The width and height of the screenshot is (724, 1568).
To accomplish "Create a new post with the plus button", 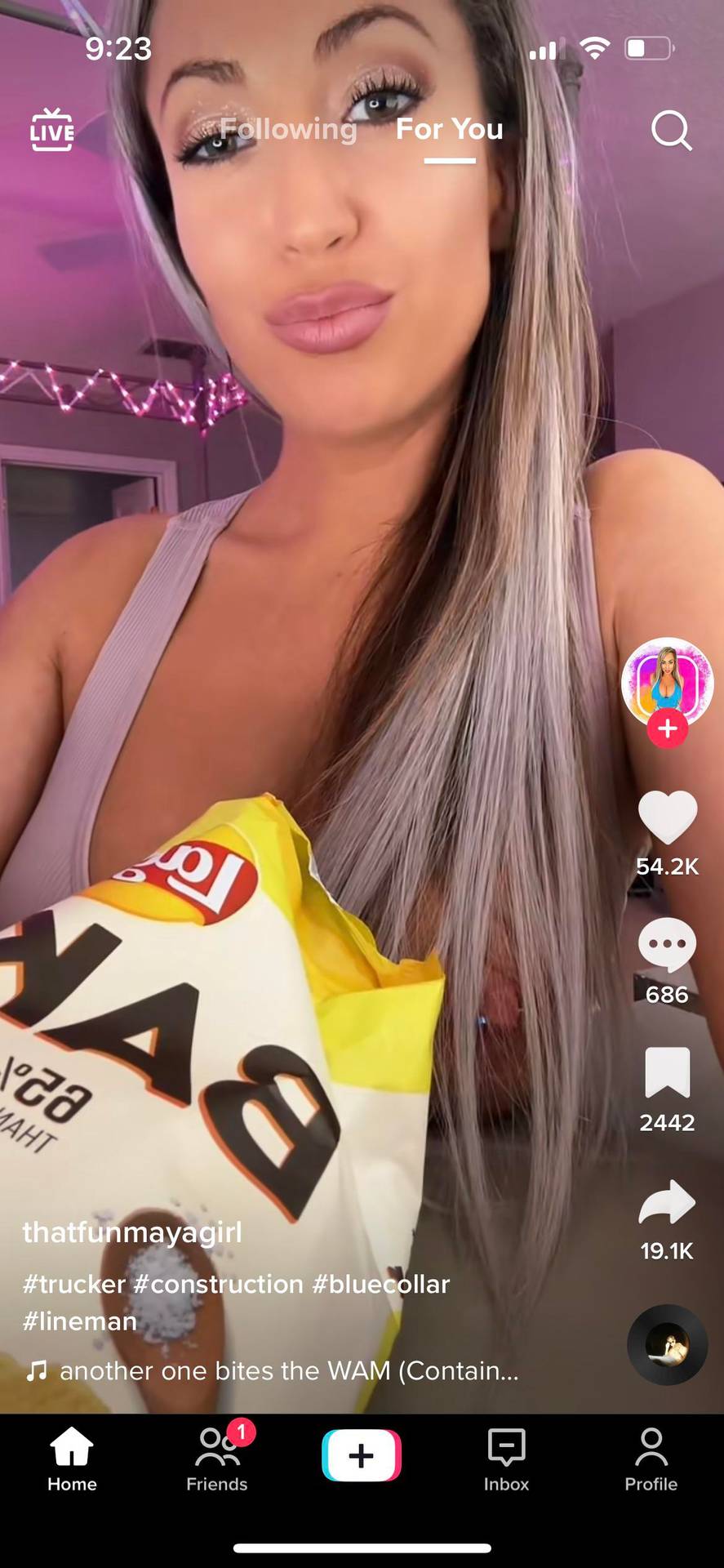I will tap(362, 1455).
